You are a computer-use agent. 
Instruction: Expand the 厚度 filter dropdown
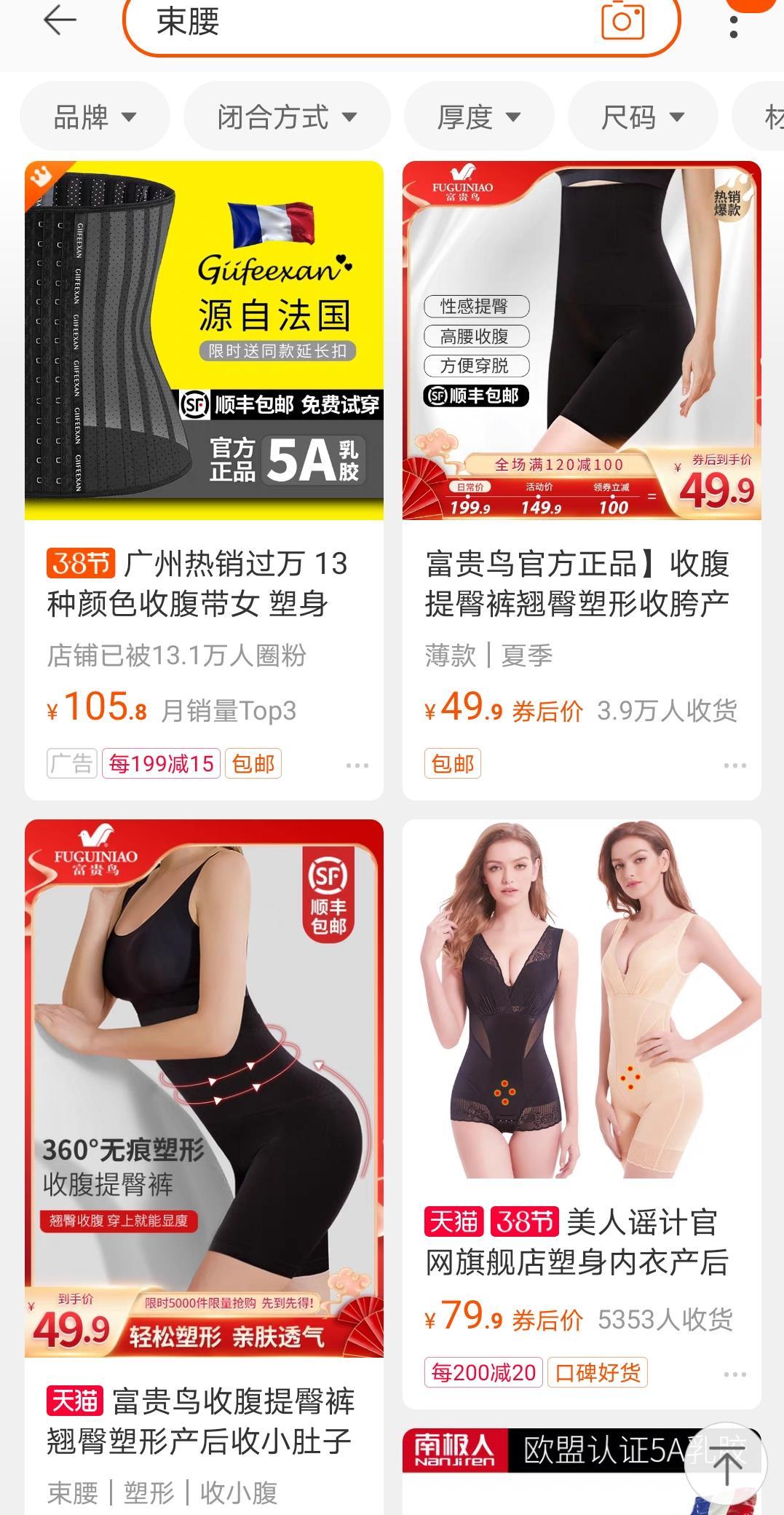pos(479,117)
